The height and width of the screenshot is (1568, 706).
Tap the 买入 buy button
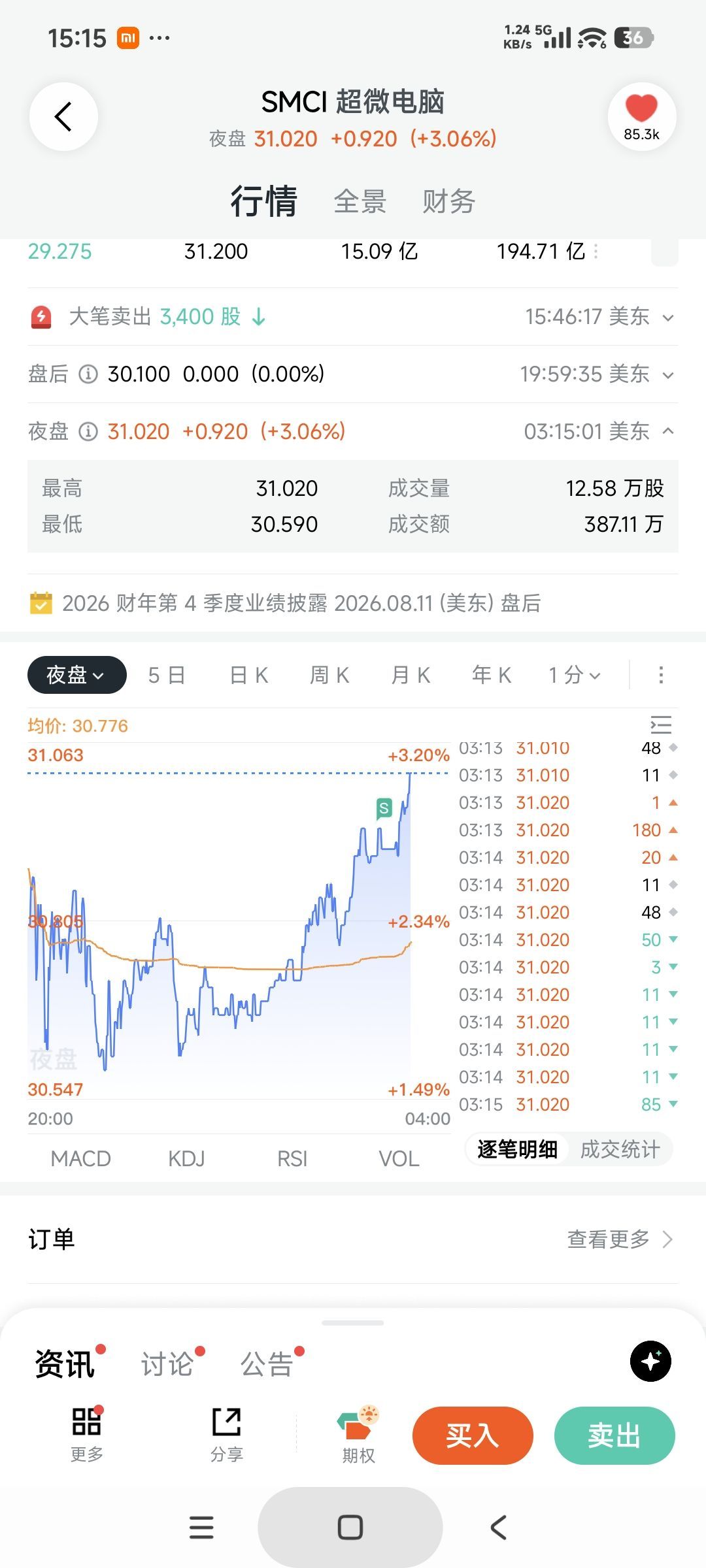click(x=473, y=1435)
